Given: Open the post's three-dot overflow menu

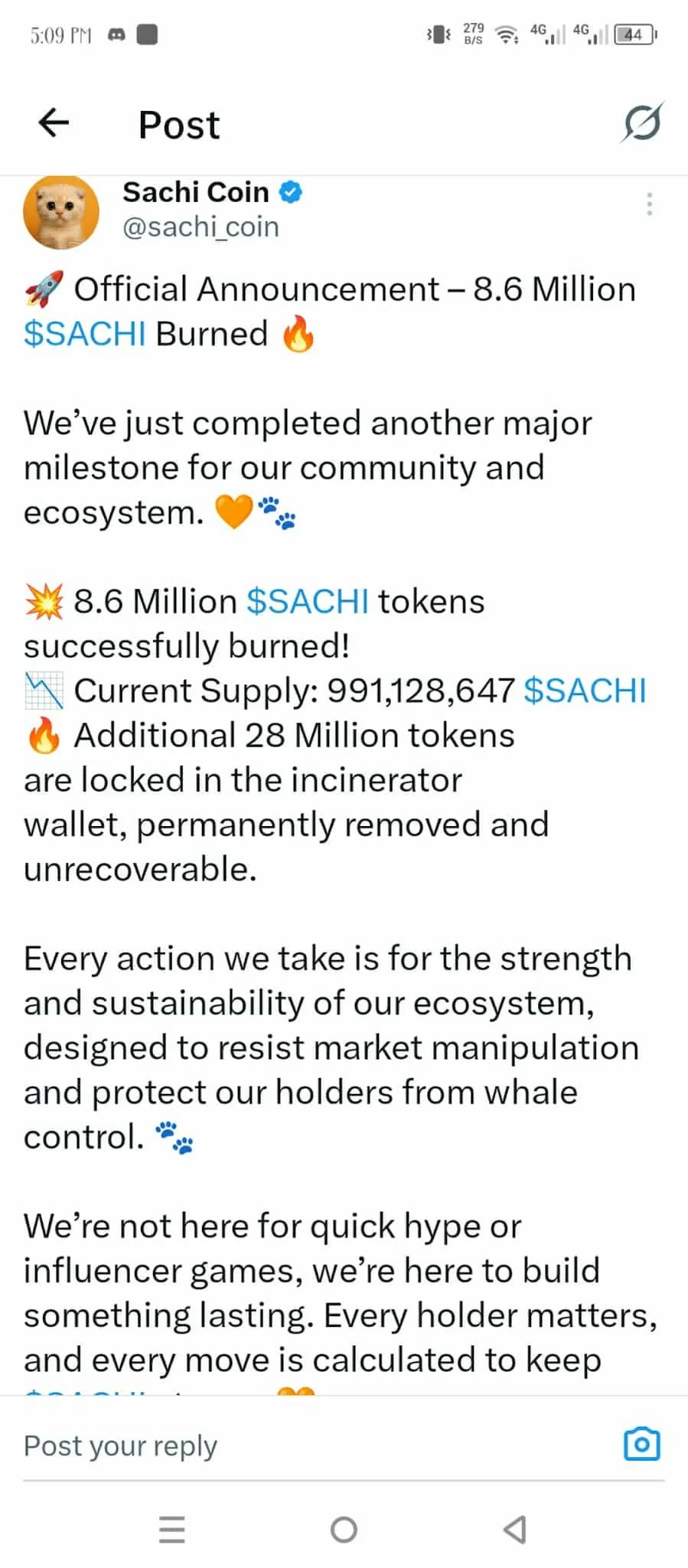Looking at the screenshot, I should click(x=649, y=204).
